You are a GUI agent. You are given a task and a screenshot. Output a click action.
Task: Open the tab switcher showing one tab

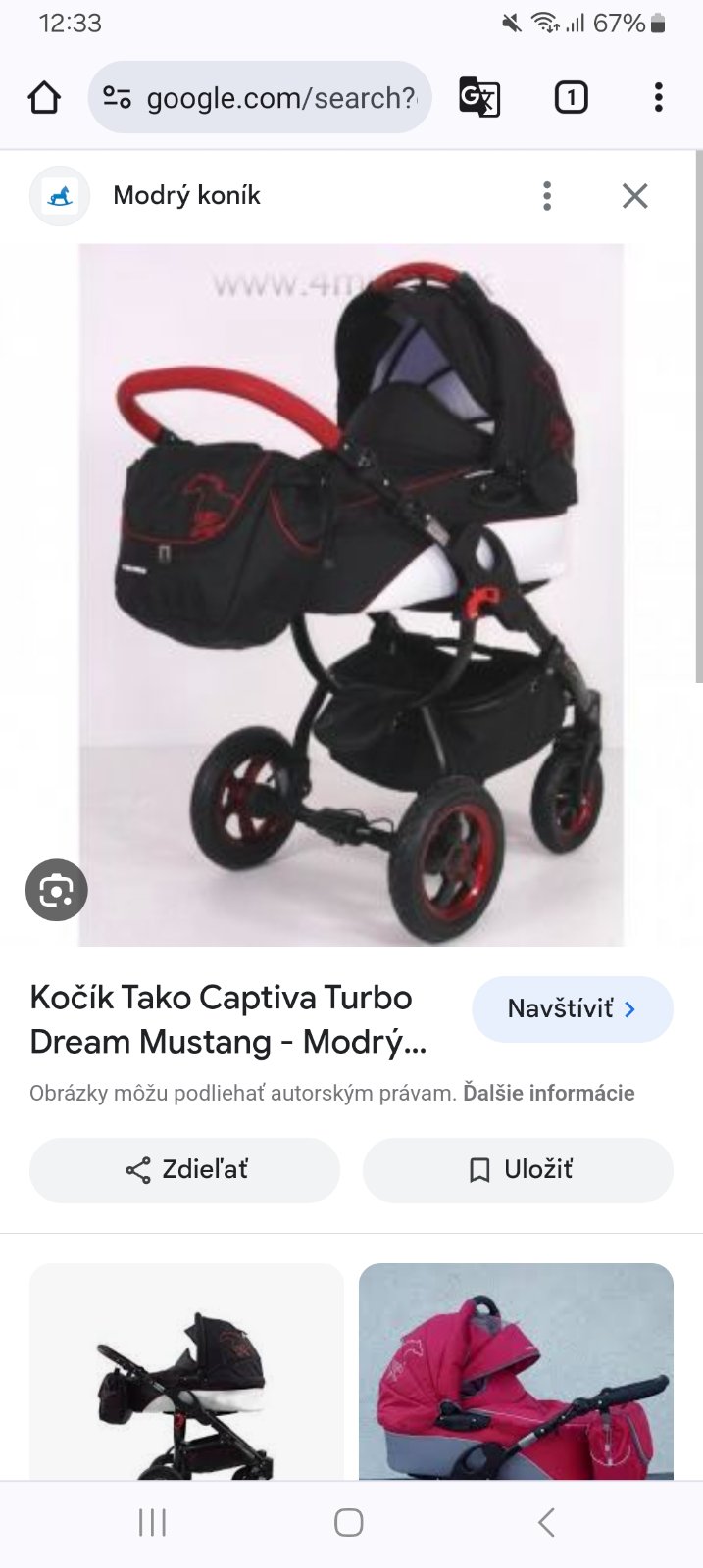tap(571, 98)
